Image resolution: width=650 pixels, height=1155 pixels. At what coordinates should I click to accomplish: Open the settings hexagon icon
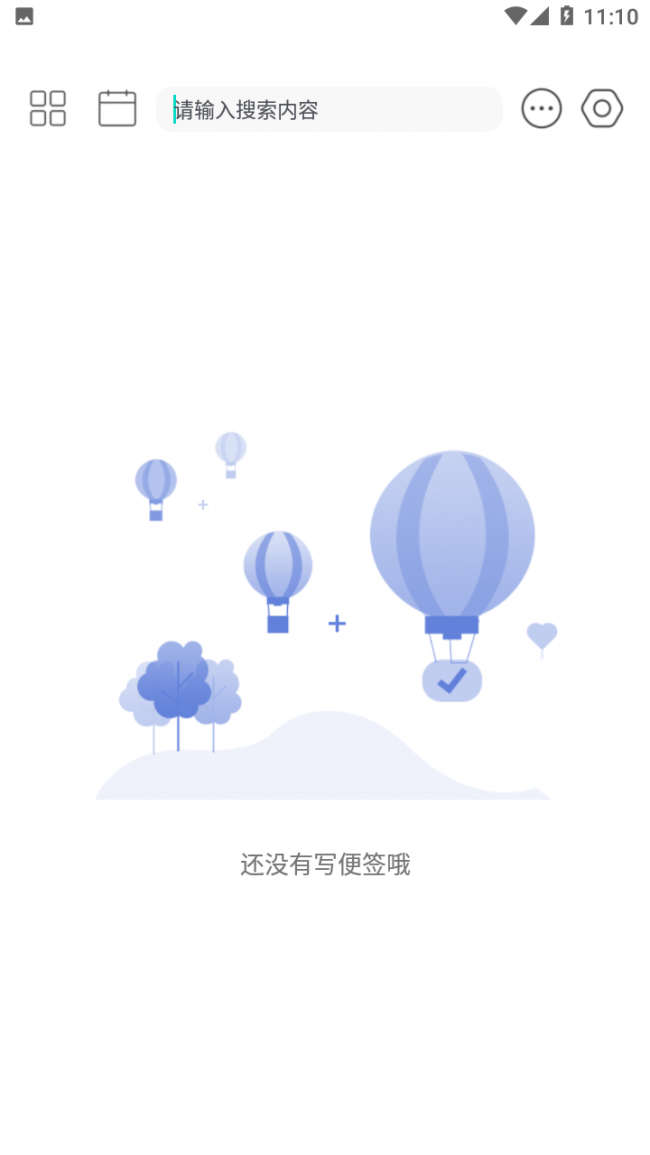pyautogui.click(x=602, y=108)
